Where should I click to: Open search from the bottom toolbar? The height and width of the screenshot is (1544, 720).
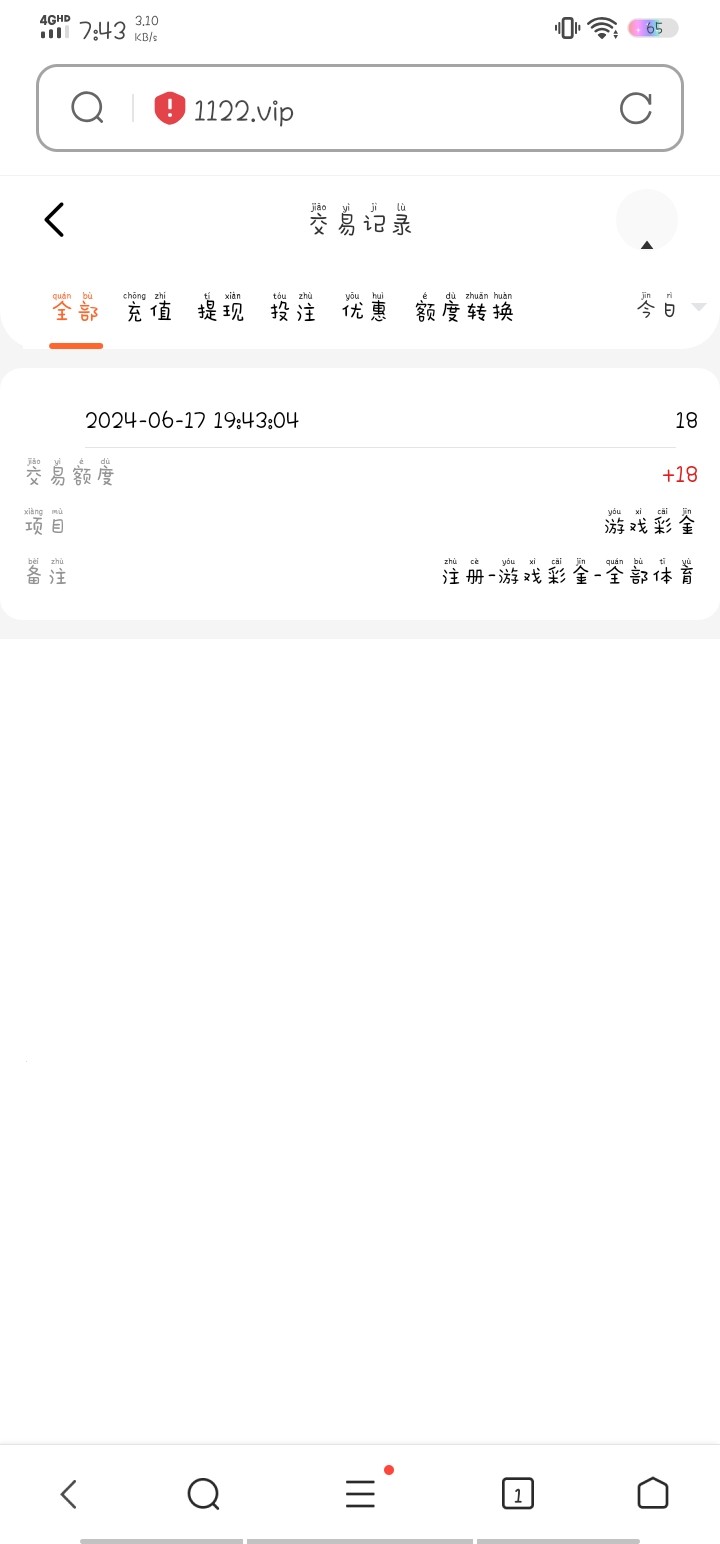[x=203, y=1494]
